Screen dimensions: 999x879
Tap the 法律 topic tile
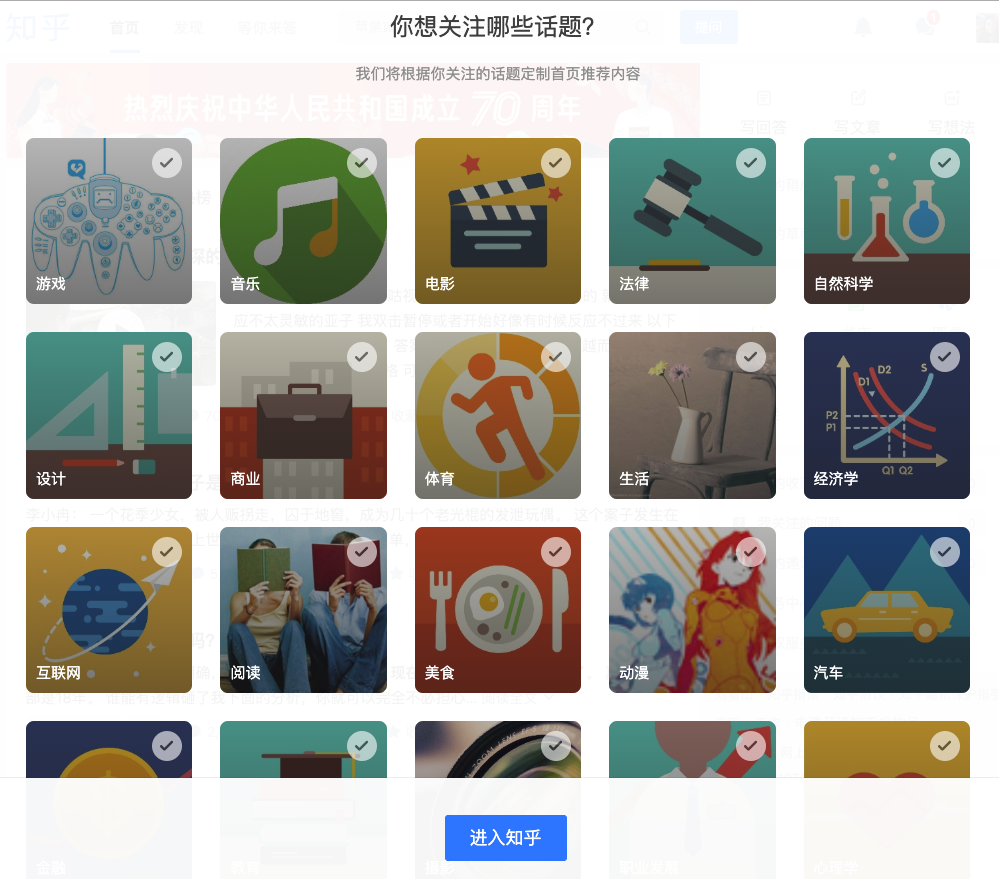click(x=692, y=221)
